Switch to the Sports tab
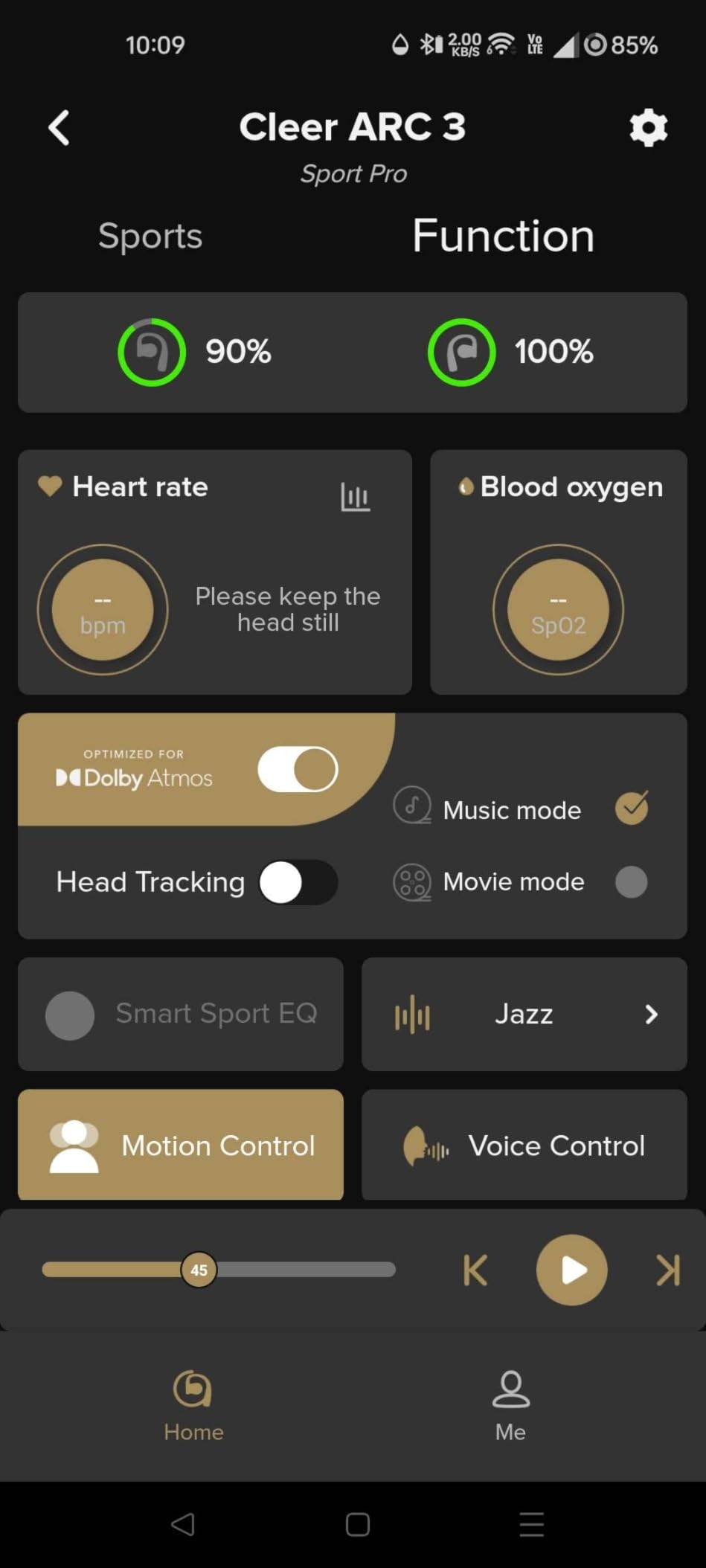Screen dimensions: 706x1568 point(150,237)
